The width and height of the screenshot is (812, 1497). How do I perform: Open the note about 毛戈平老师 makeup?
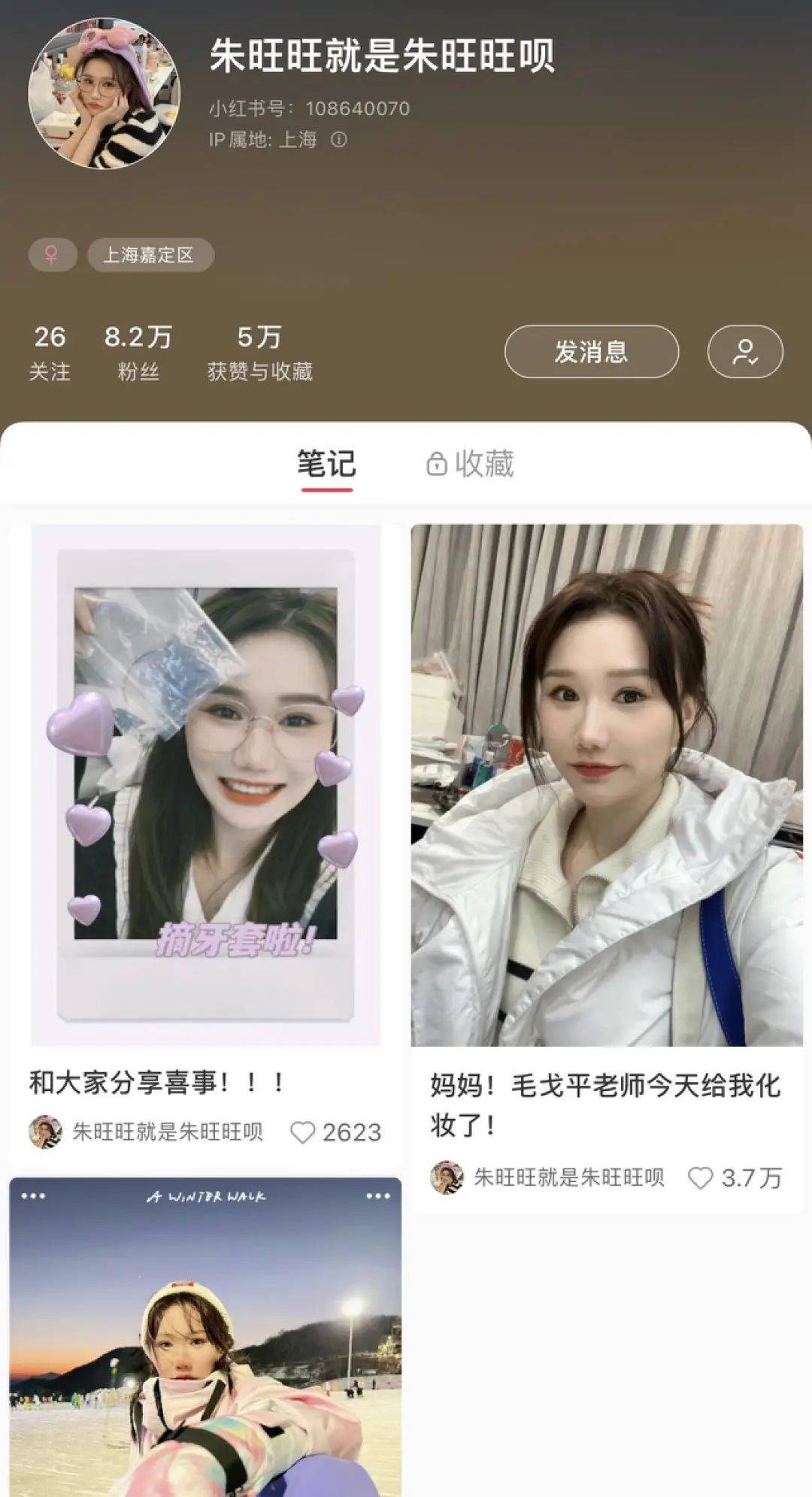(x=606, y=785)
